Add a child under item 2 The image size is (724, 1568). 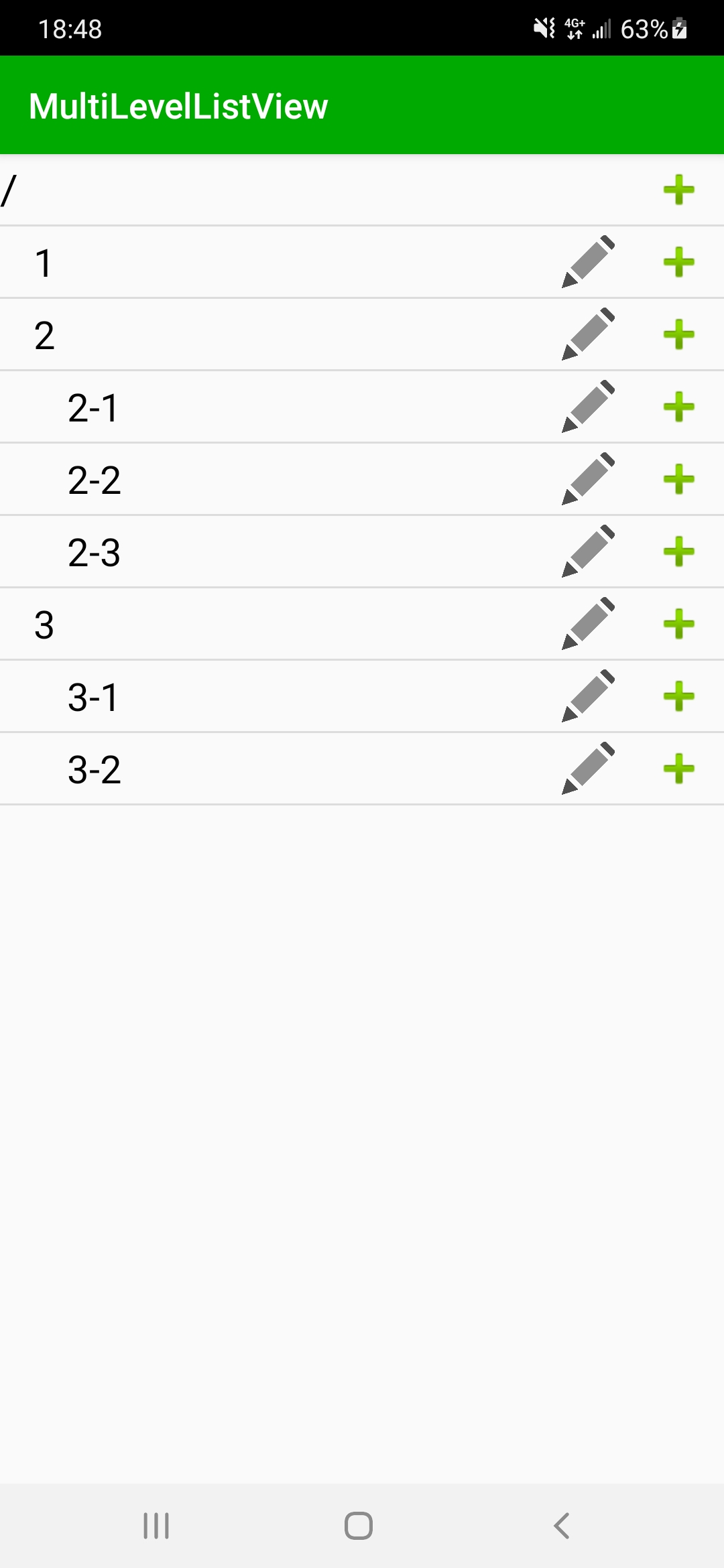click(678, 334)
